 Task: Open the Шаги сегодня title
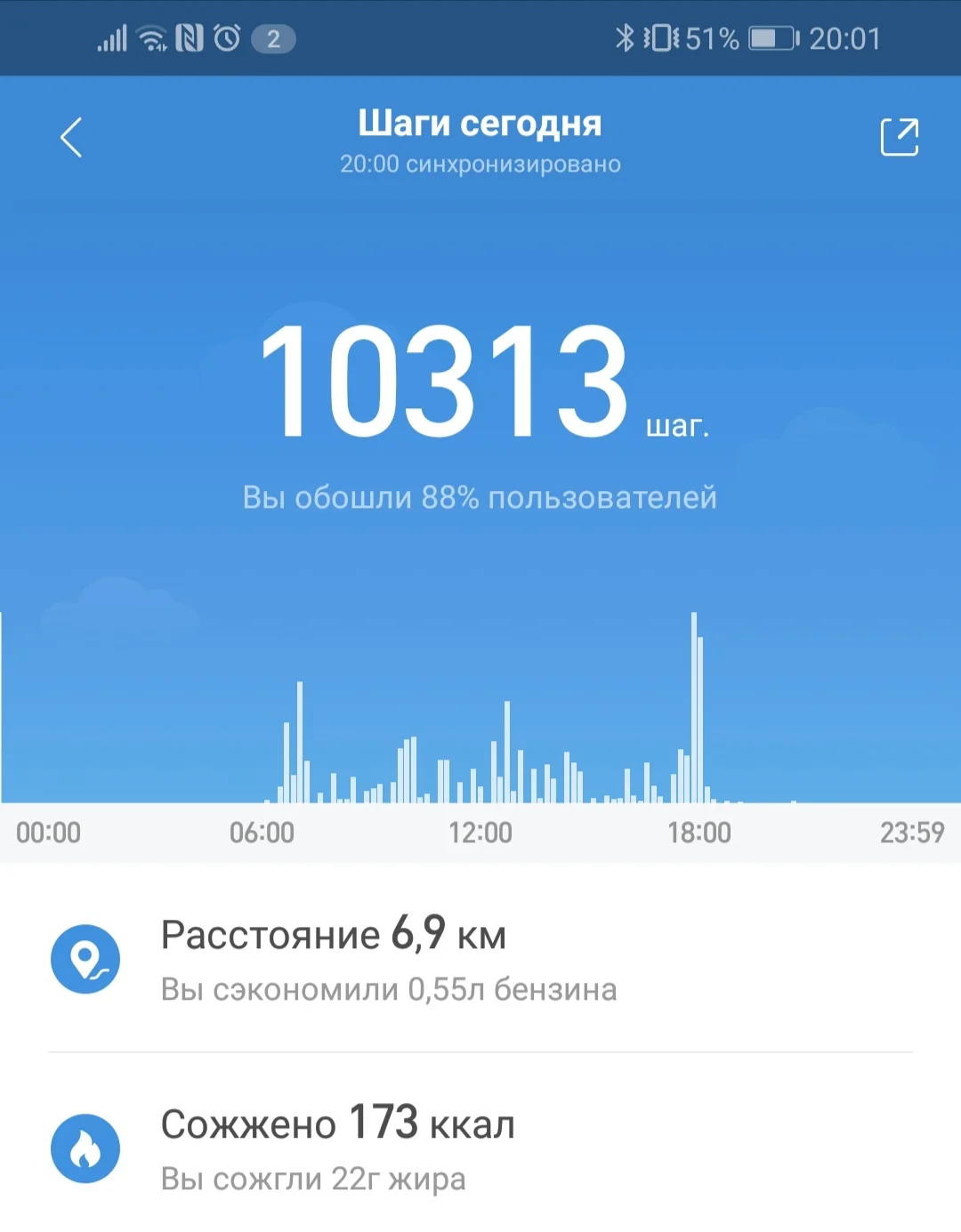click(x=480, y=123)
